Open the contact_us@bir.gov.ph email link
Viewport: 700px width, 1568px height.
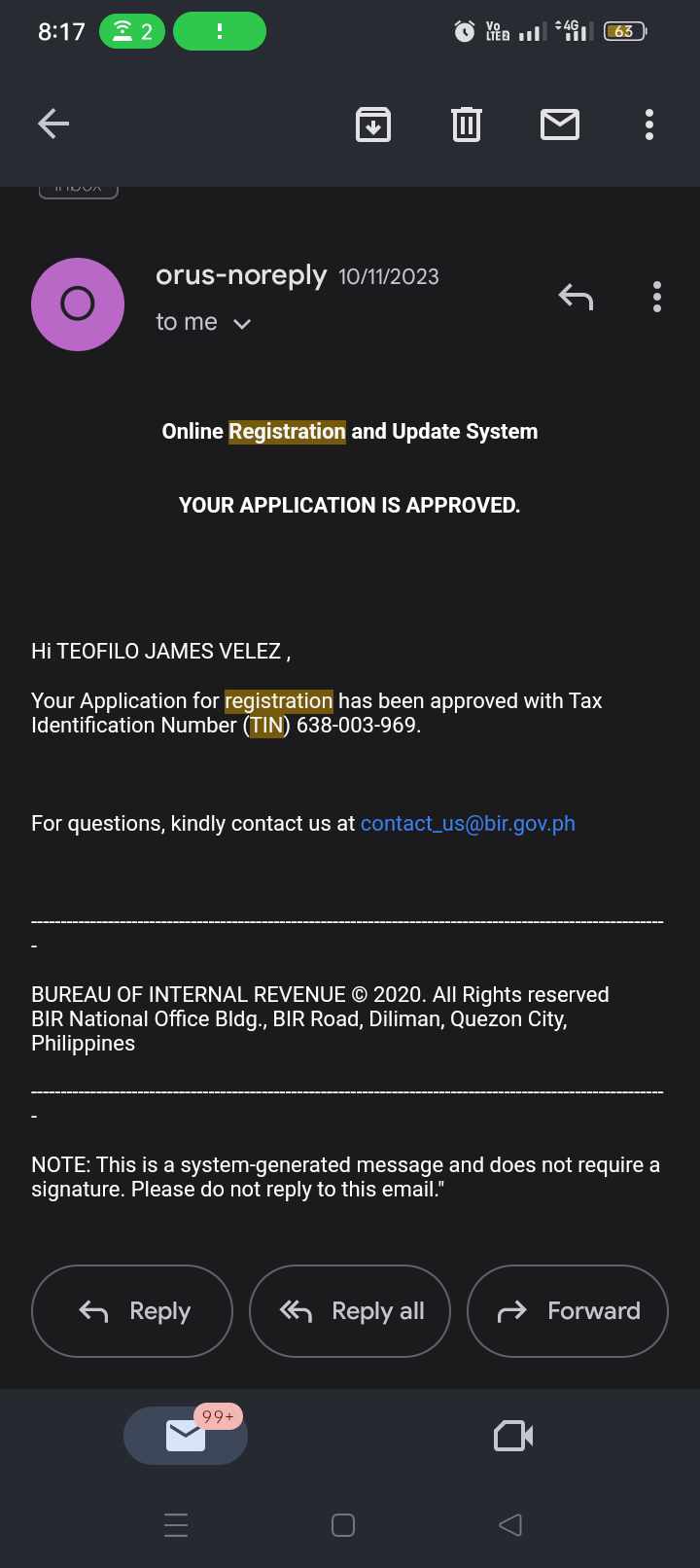point(468,824)
